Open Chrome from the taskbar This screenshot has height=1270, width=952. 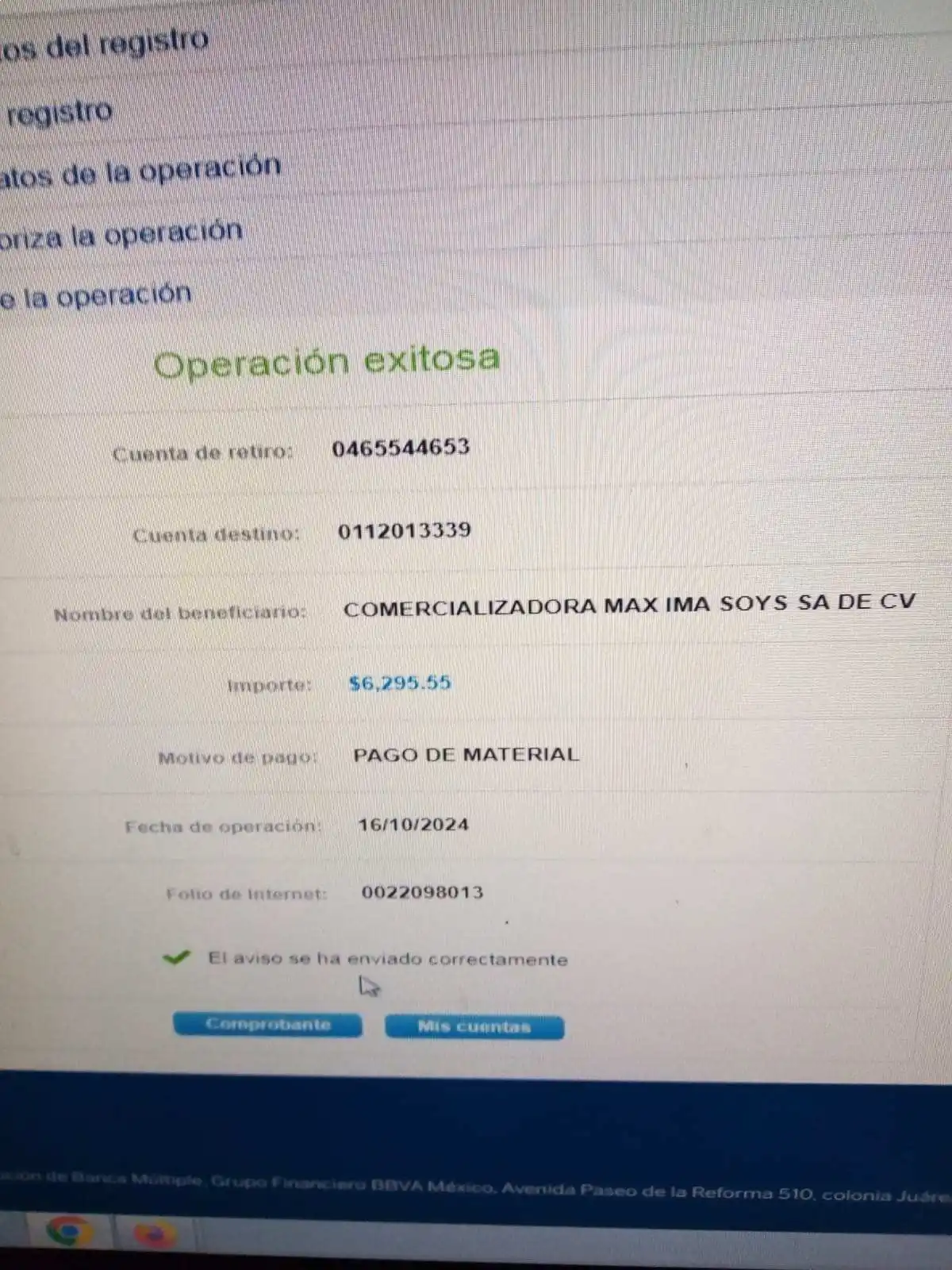point(69,1233)
